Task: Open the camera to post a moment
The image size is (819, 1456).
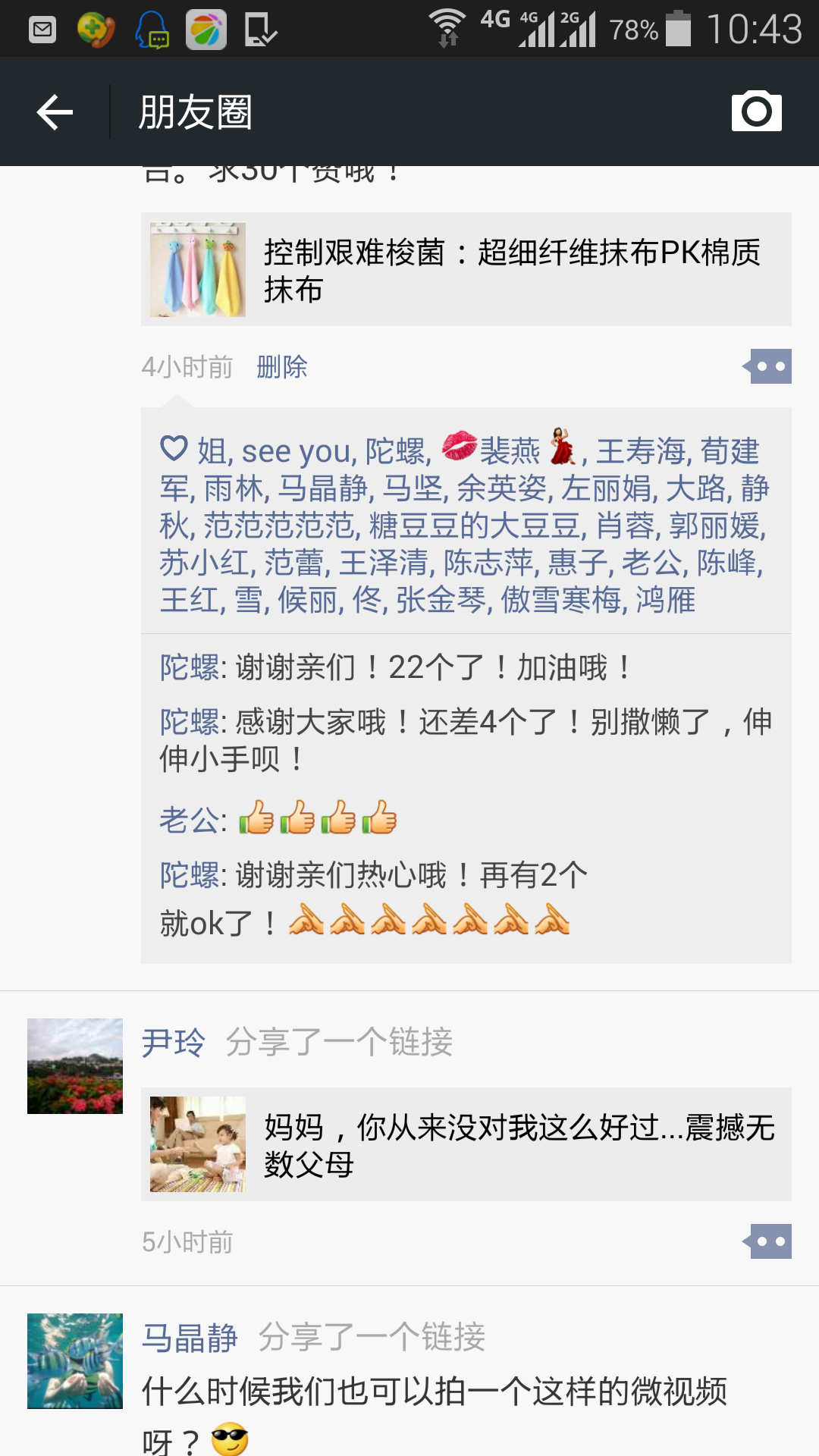Action: [756, 111]
